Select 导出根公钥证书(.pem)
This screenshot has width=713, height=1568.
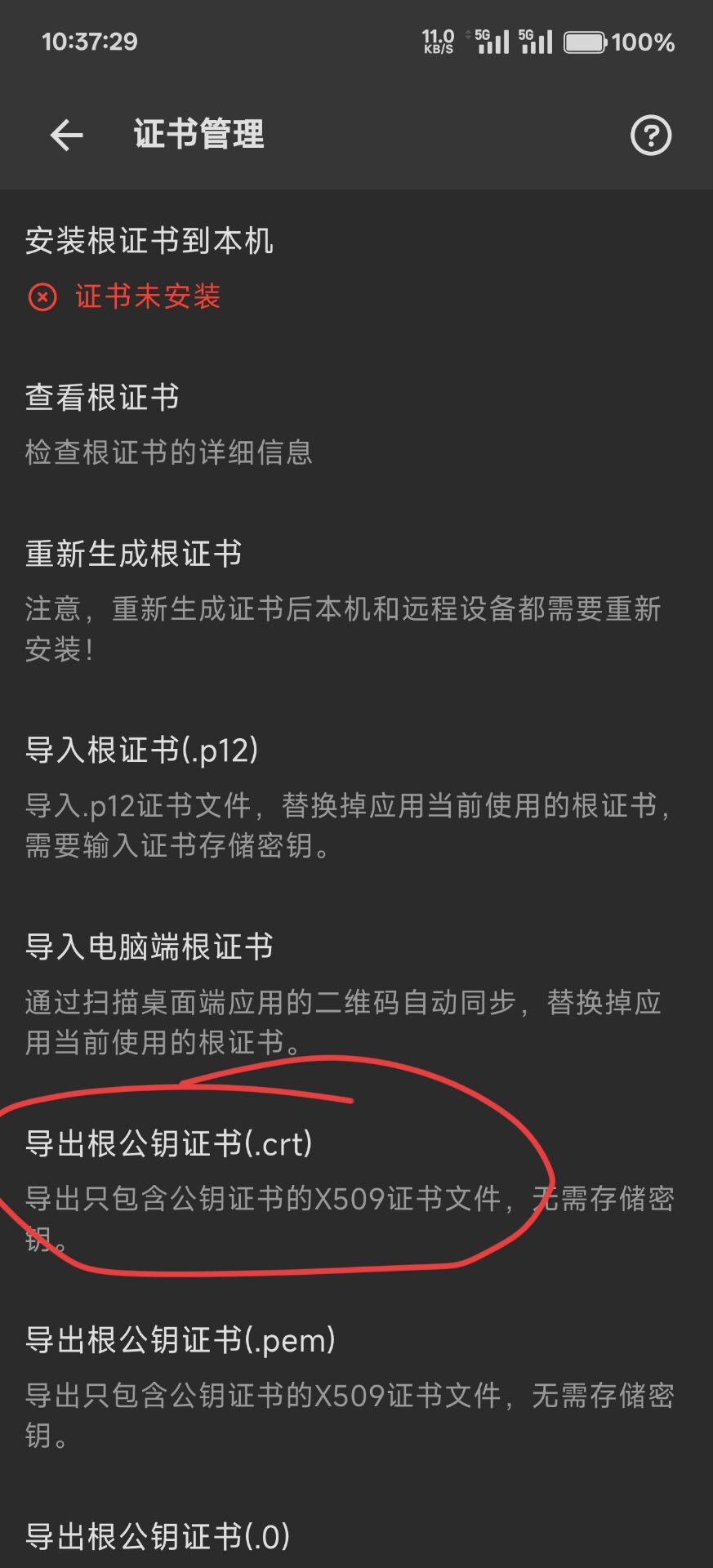(180, 1341)
